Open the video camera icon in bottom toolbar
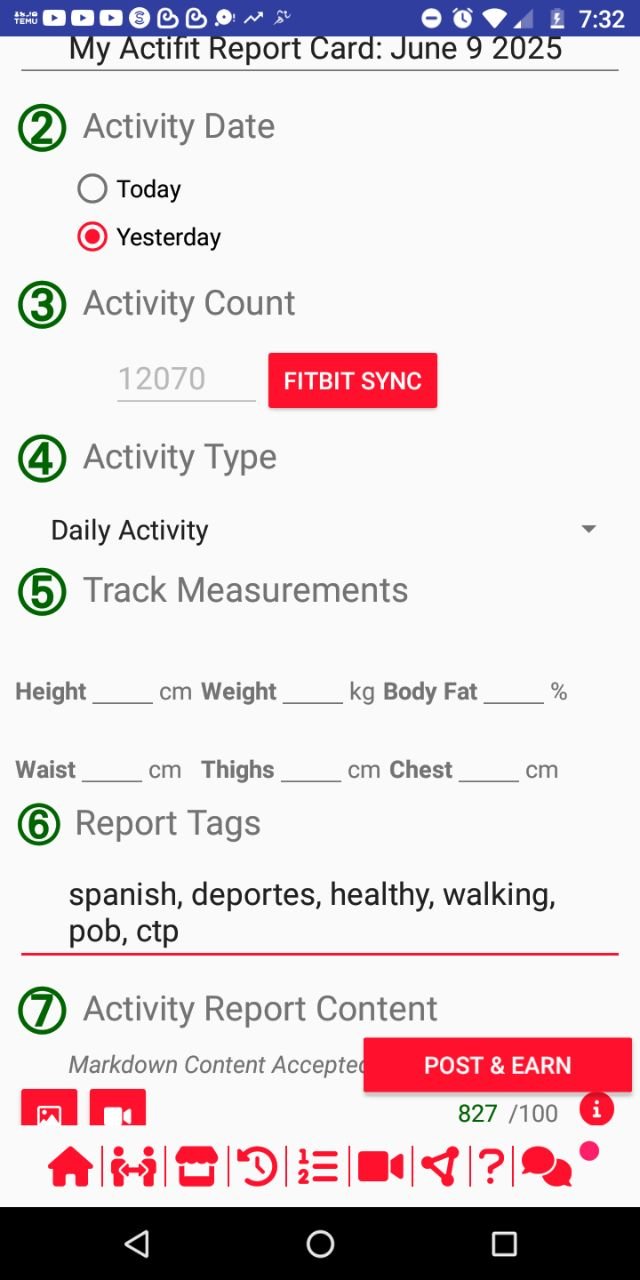The width and height of the screenshot is (640, 1280). 381,1167
